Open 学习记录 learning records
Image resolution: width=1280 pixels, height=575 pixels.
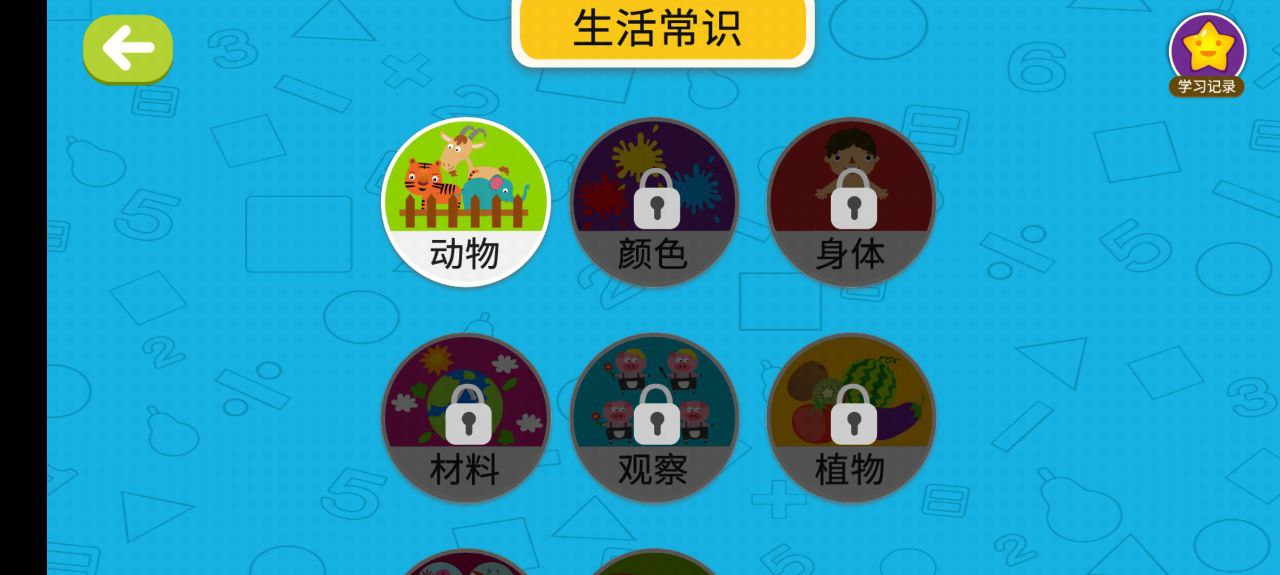(1207, 55)
